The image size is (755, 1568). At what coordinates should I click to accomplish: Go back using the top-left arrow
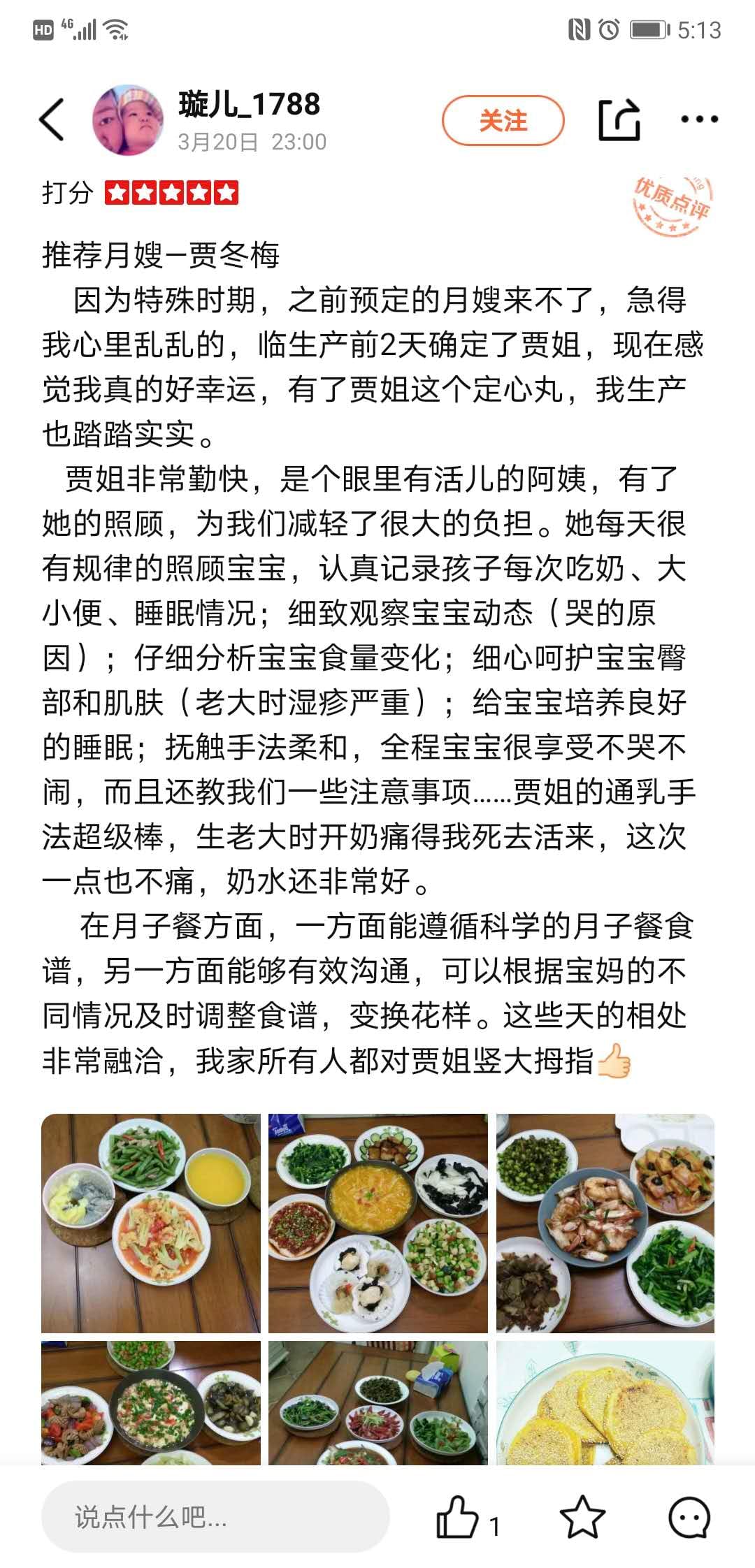pos(52,119)
